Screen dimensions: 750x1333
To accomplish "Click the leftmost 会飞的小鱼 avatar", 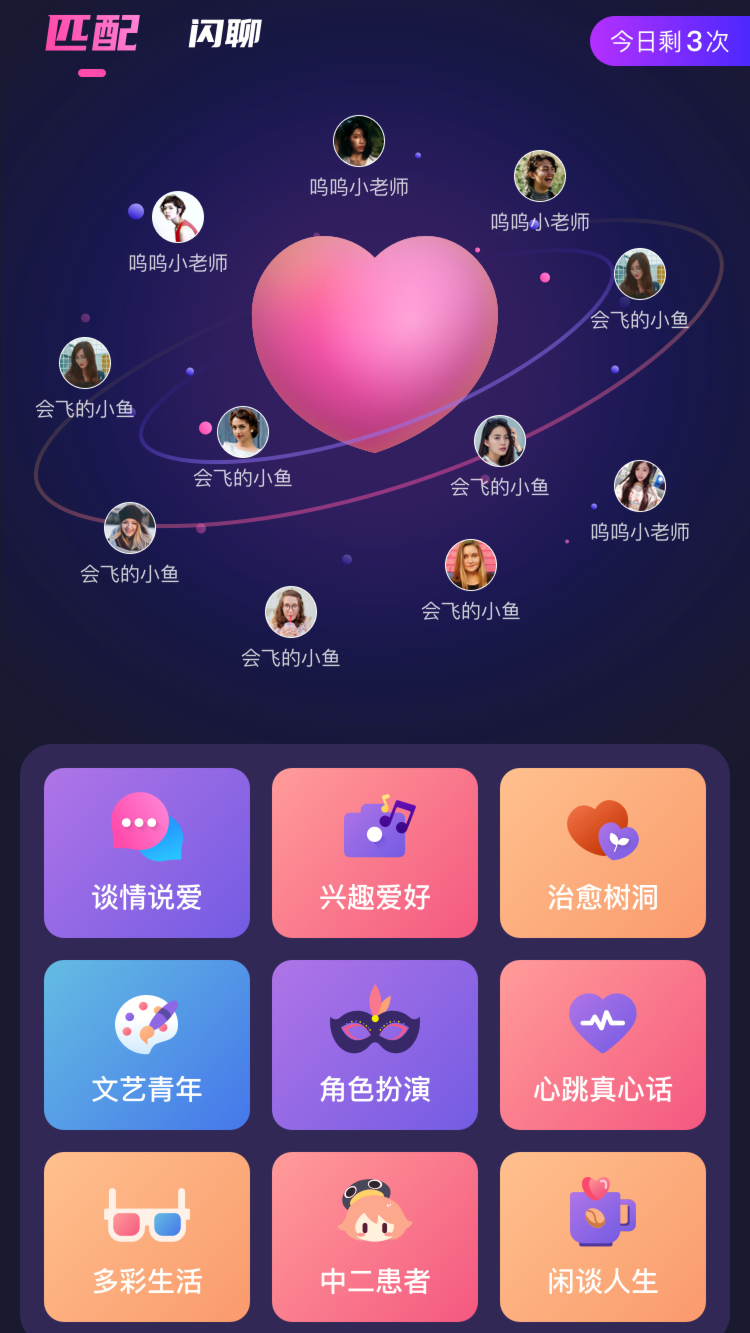I will (85, 363).
